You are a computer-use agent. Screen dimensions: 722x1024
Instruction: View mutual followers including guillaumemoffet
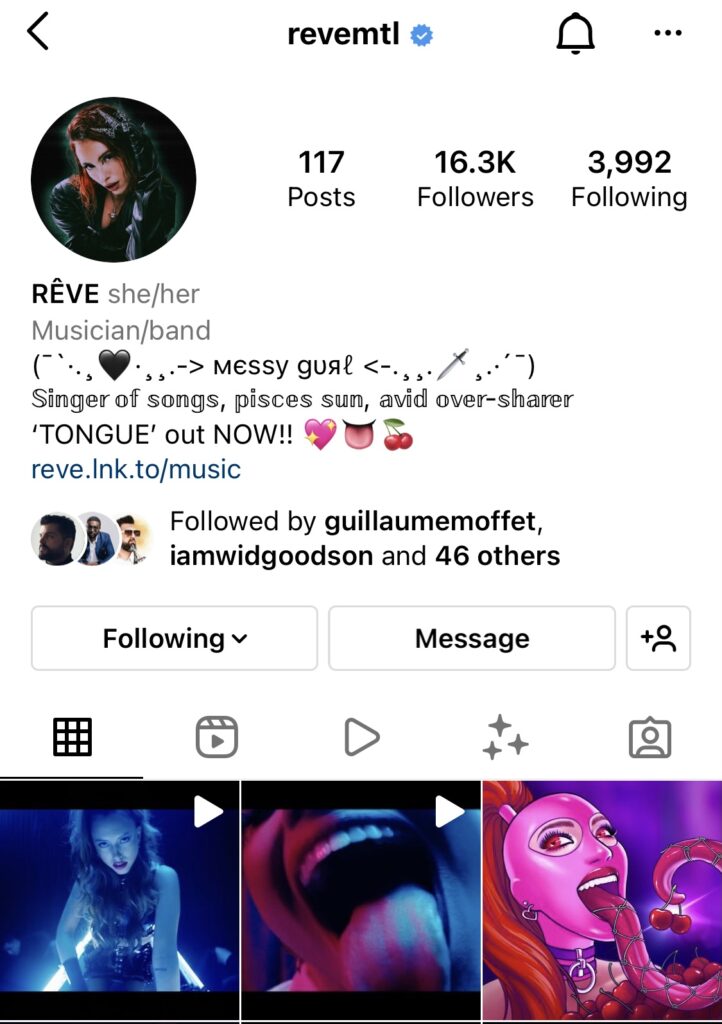[x=364, y=539]
